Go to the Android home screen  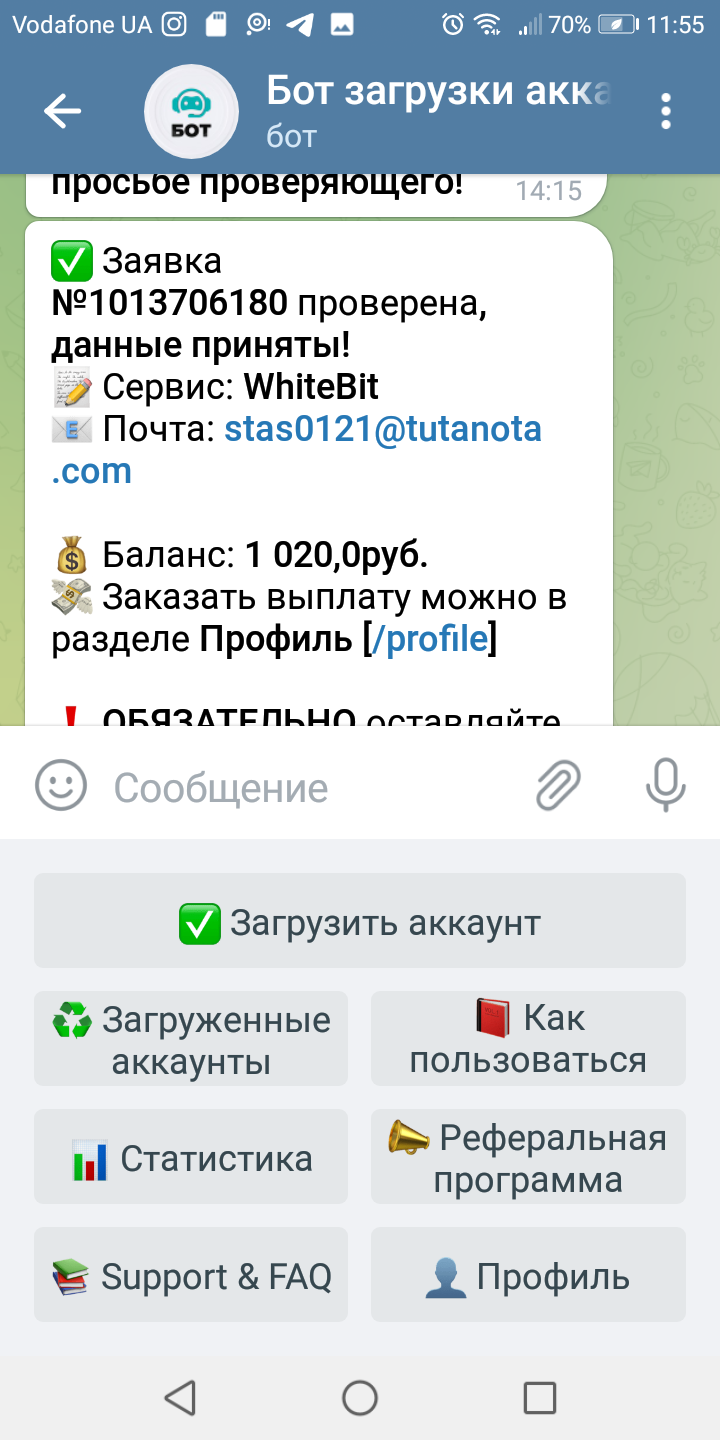(x=360, y=1397)
